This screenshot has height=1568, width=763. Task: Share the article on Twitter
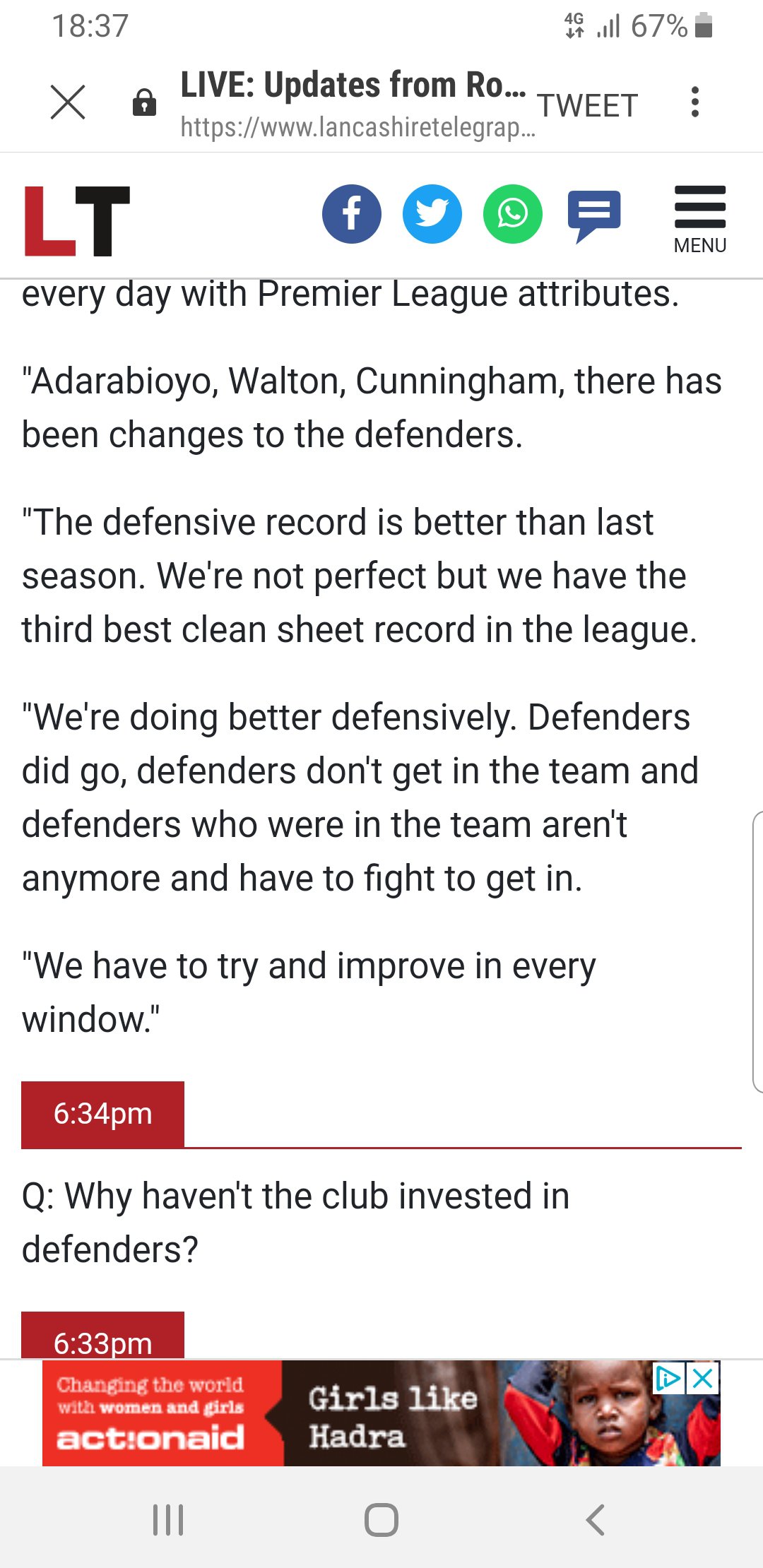tap(432, 214)
